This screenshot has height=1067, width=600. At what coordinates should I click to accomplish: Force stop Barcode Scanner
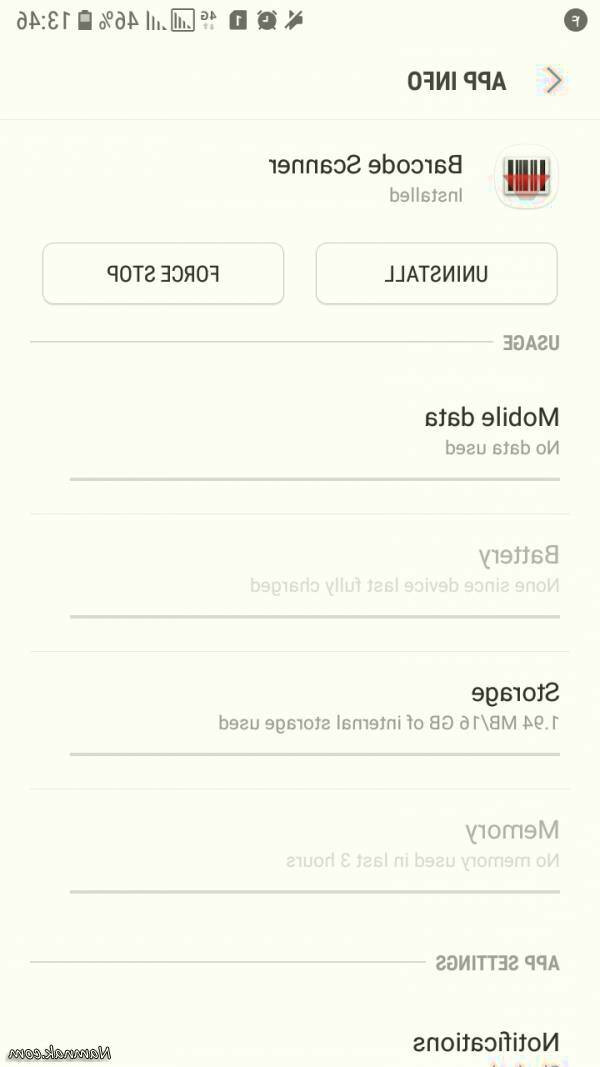coord(163,274)
